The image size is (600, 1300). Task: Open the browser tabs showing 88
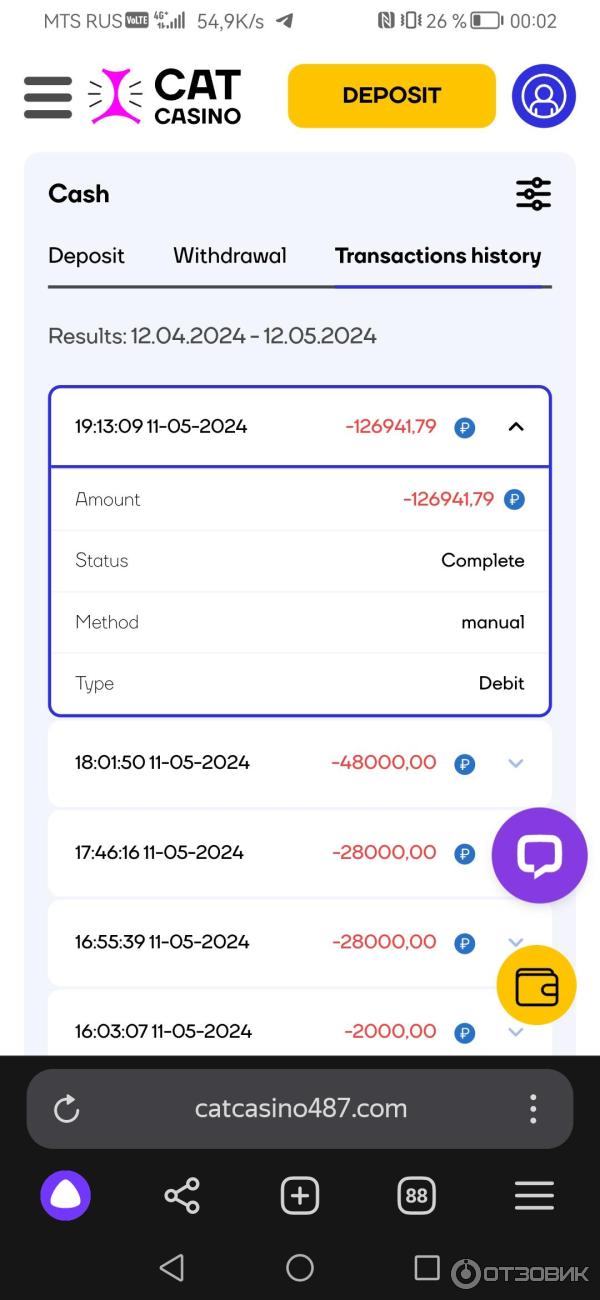[x=416, y=1196]
